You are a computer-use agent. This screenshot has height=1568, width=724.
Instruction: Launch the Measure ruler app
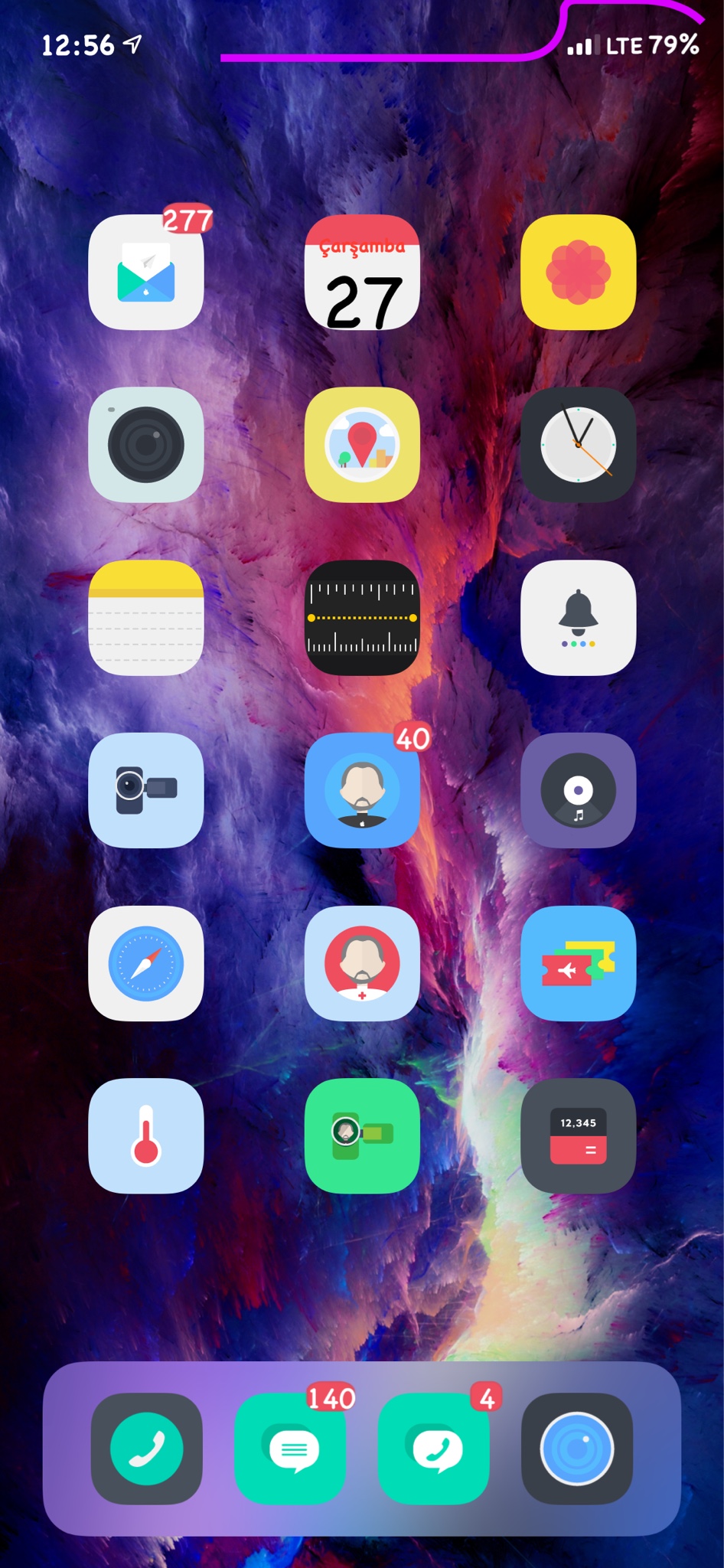(362, 618)
